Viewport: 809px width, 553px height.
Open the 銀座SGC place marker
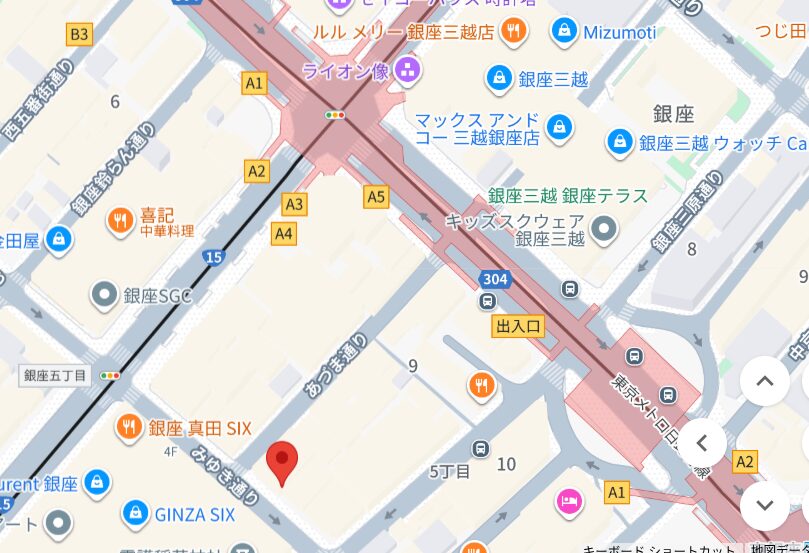tap(105, 295)
